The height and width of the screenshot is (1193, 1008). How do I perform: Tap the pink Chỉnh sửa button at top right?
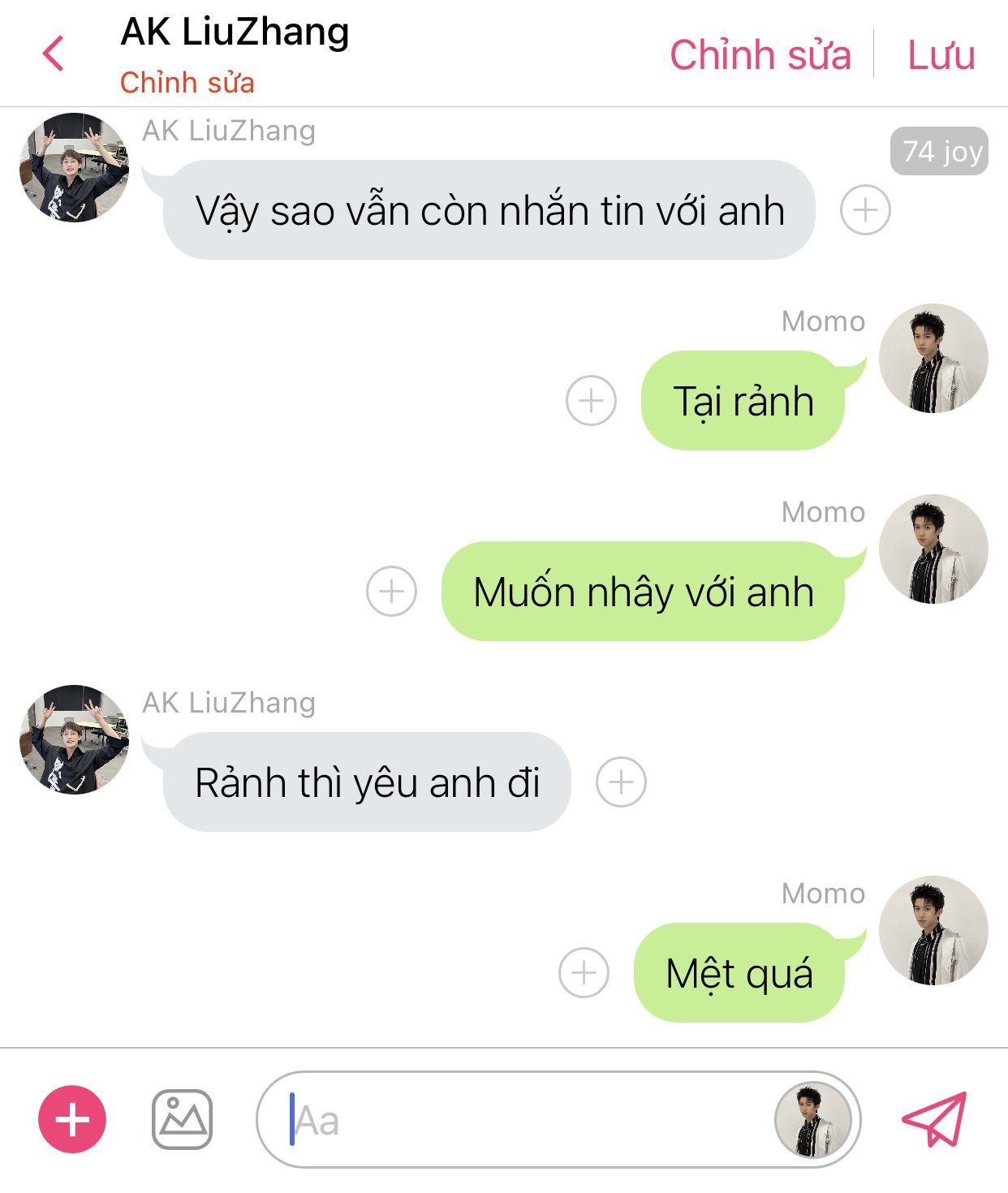coord(760,55)
